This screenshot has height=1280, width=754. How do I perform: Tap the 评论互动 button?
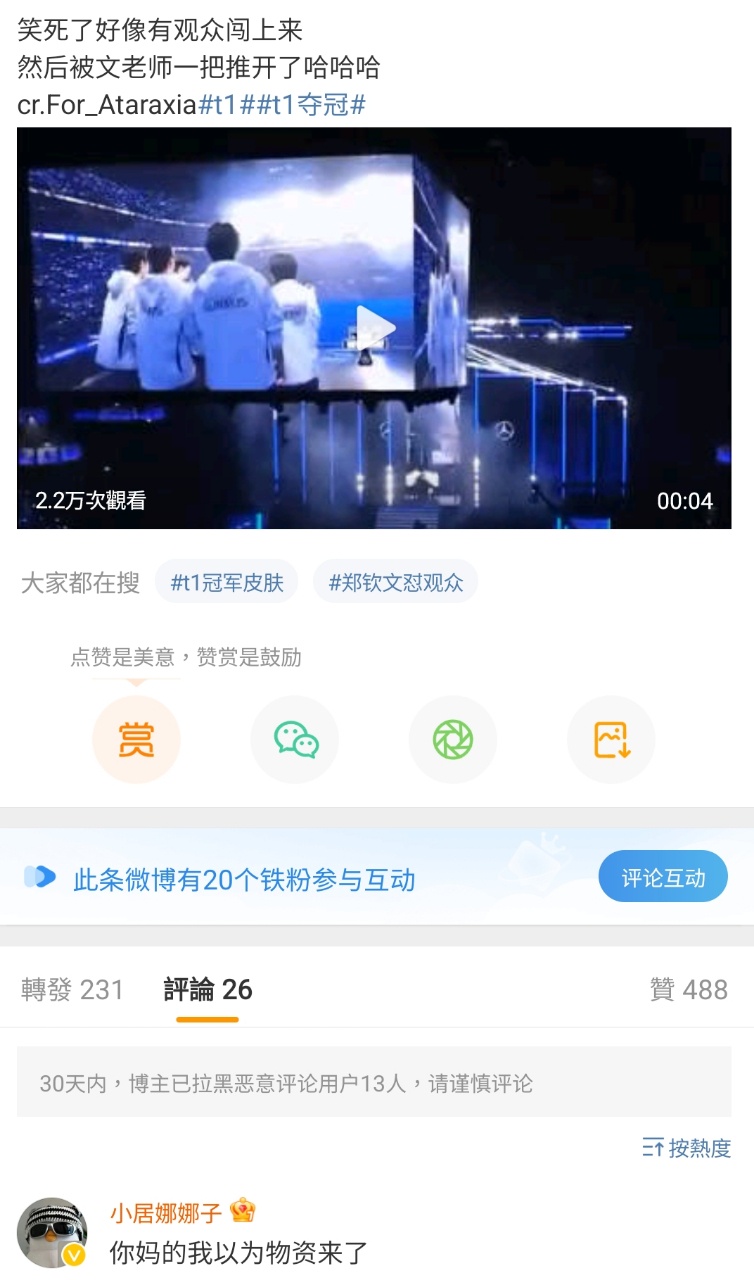663,877
